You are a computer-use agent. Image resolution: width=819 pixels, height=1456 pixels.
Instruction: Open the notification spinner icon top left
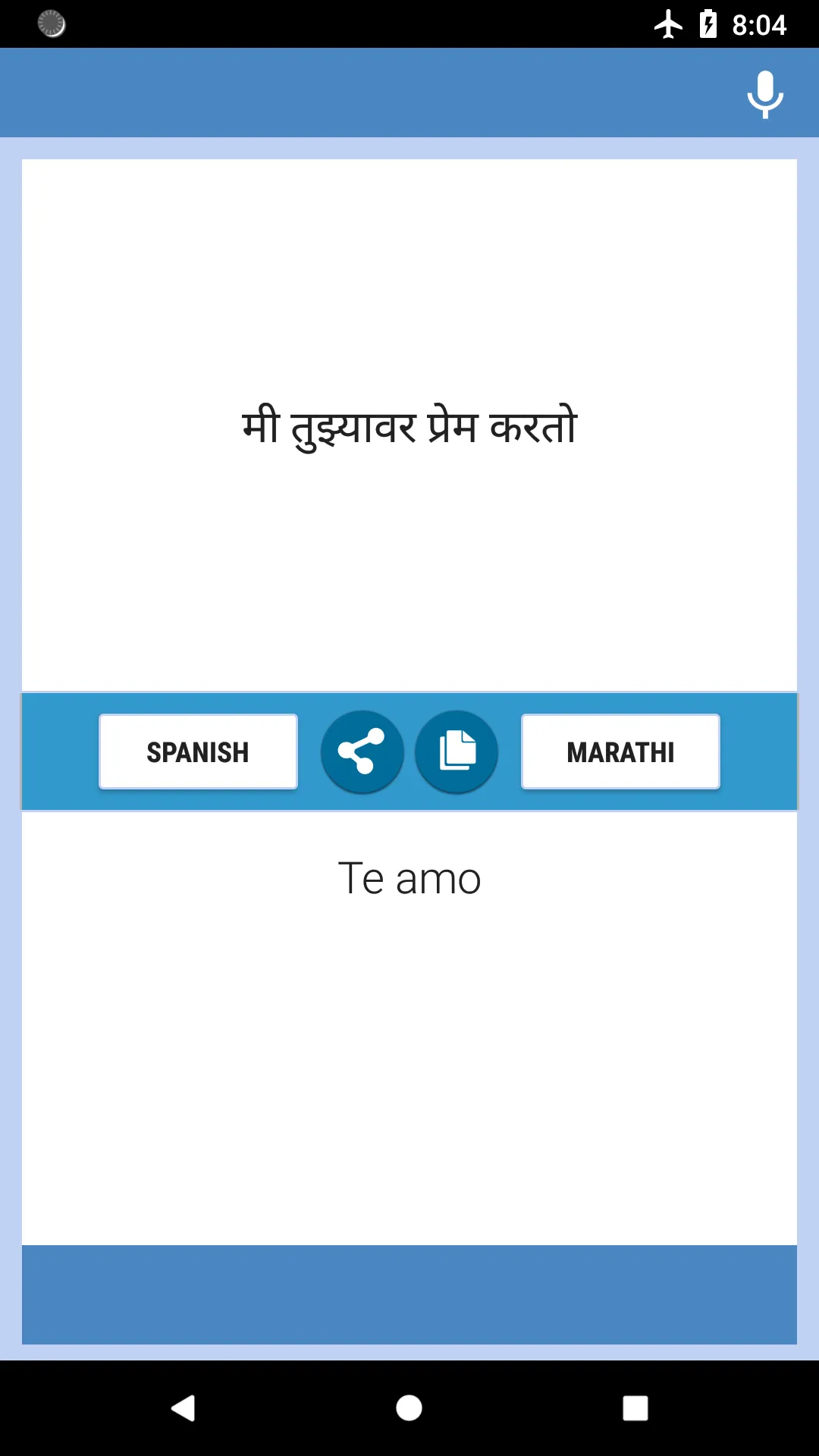pyautogui.click(x=50, y=25)
